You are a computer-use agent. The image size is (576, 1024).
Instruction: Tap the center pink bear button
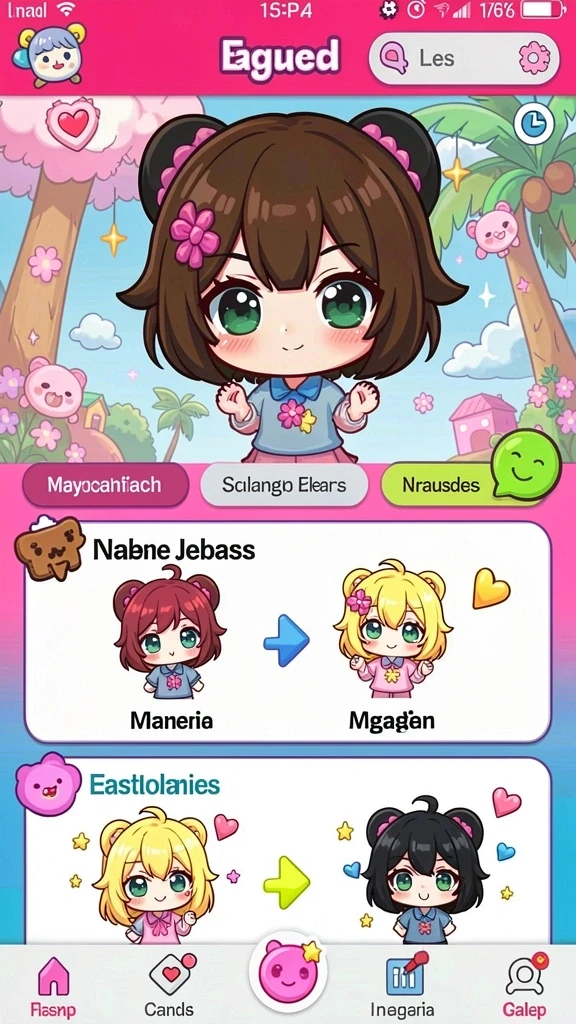[288, 972]
